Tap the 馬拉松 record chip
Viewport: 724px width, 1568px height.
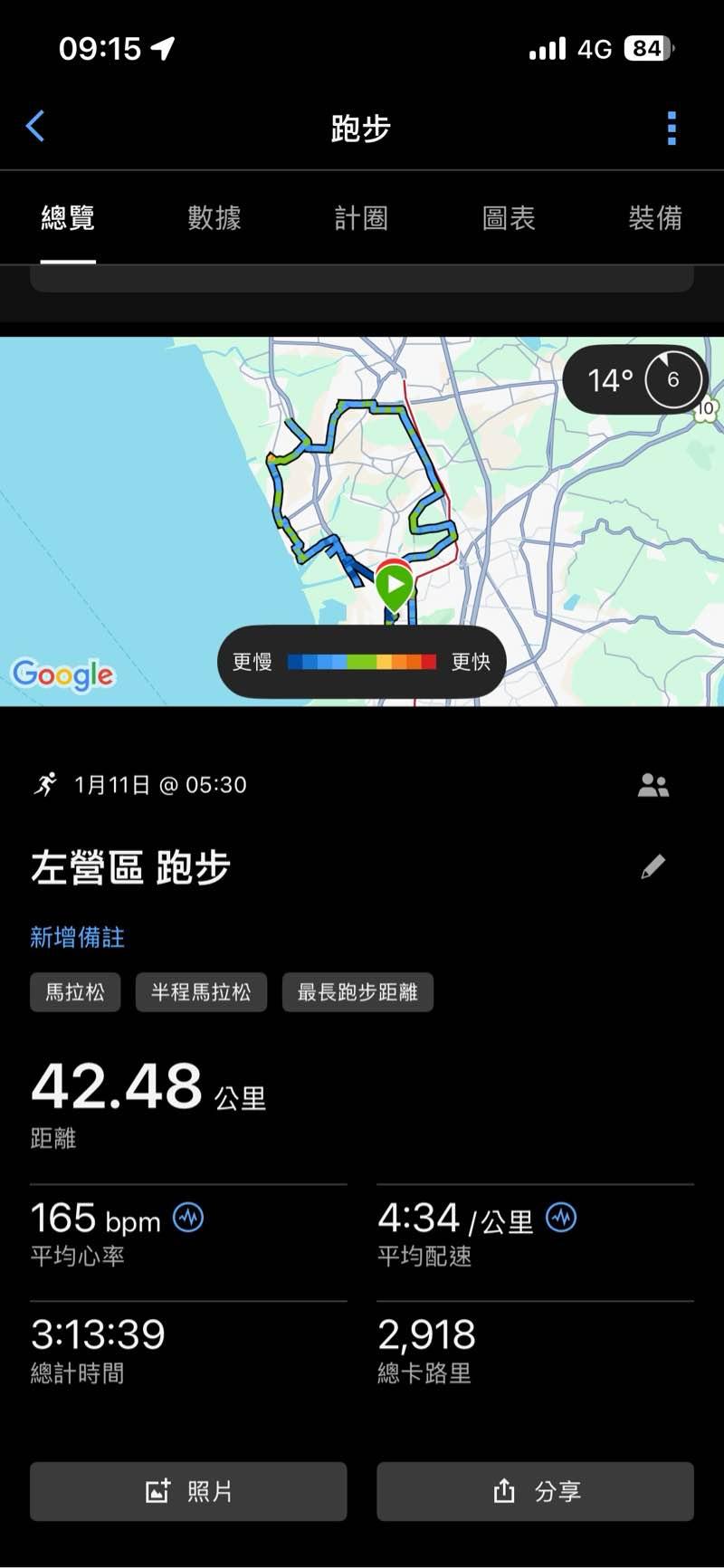pyautogui.click(x=75, y=992)
